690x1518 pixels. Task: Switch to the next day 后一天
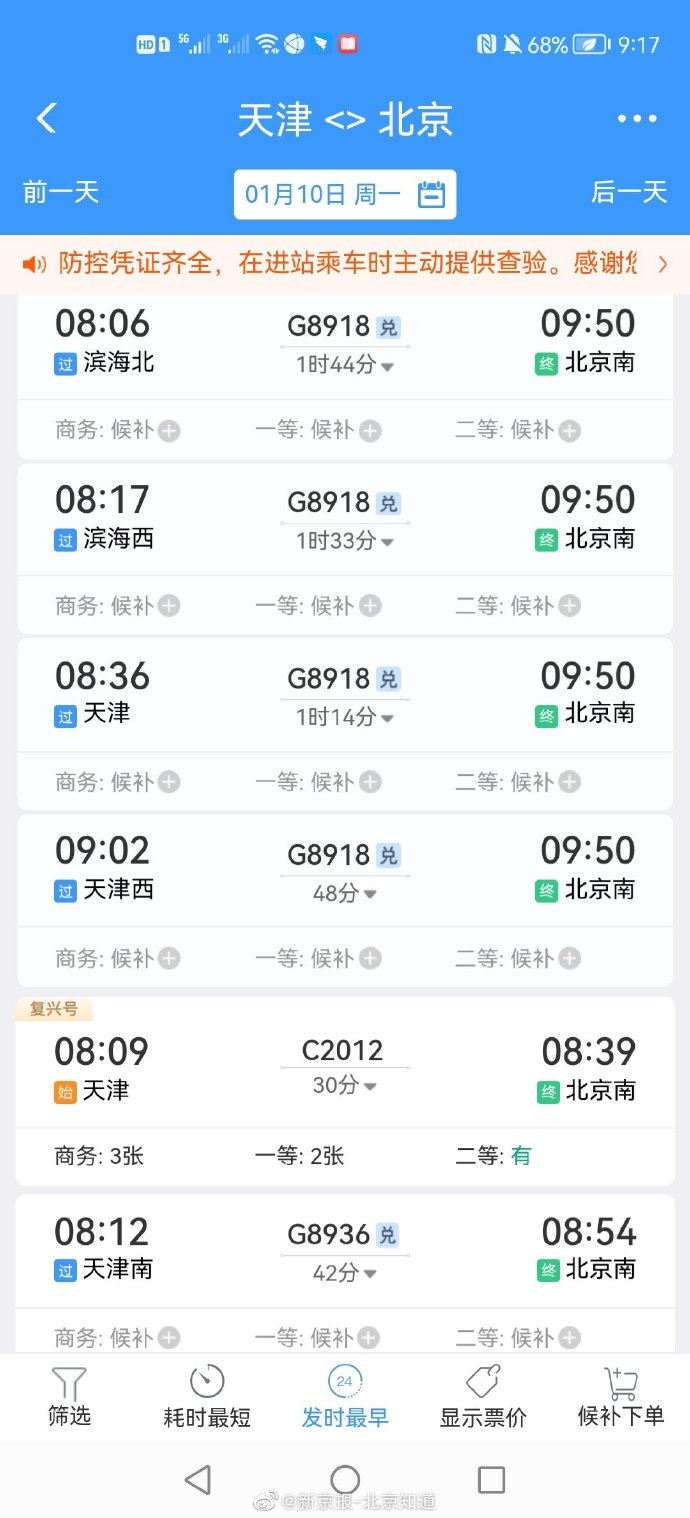[628, 192]
